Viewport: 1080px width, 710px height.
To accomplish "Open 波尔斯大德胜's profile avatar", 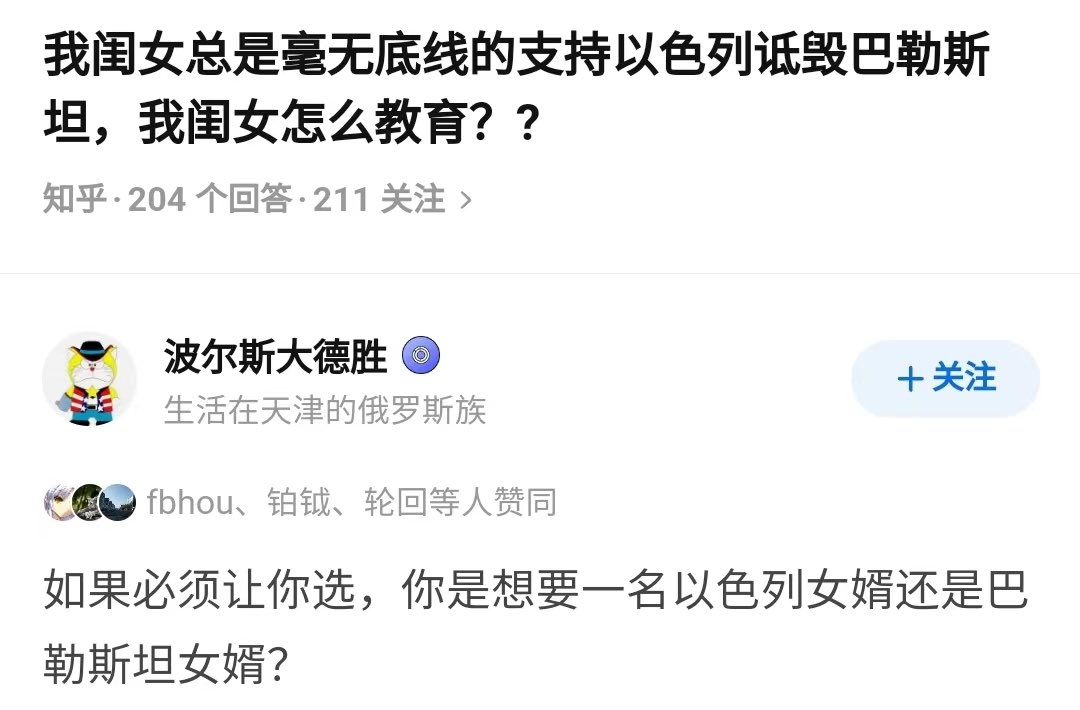I will 89,379.
